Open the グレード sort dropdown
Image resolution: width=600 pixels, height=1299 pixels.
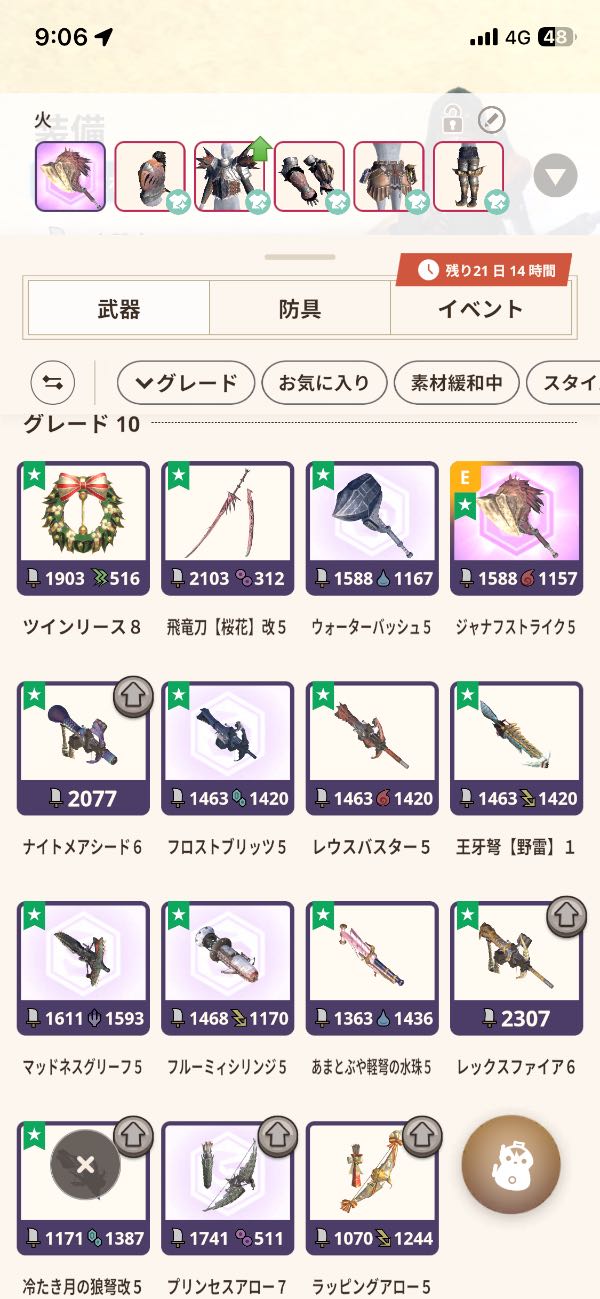click(185, 382)
